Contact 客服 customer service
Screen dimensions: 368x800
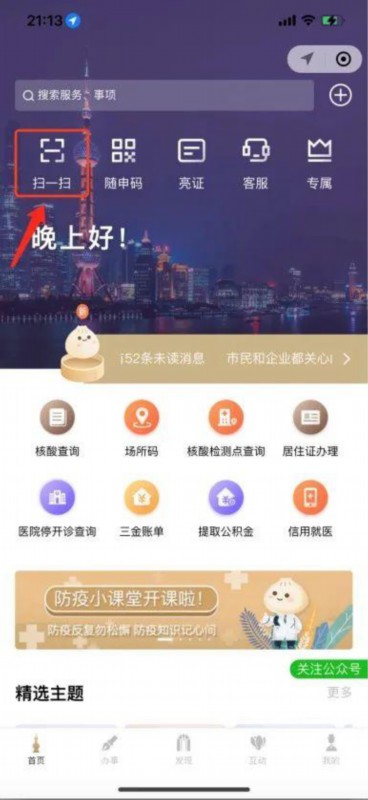coord(255,163)
